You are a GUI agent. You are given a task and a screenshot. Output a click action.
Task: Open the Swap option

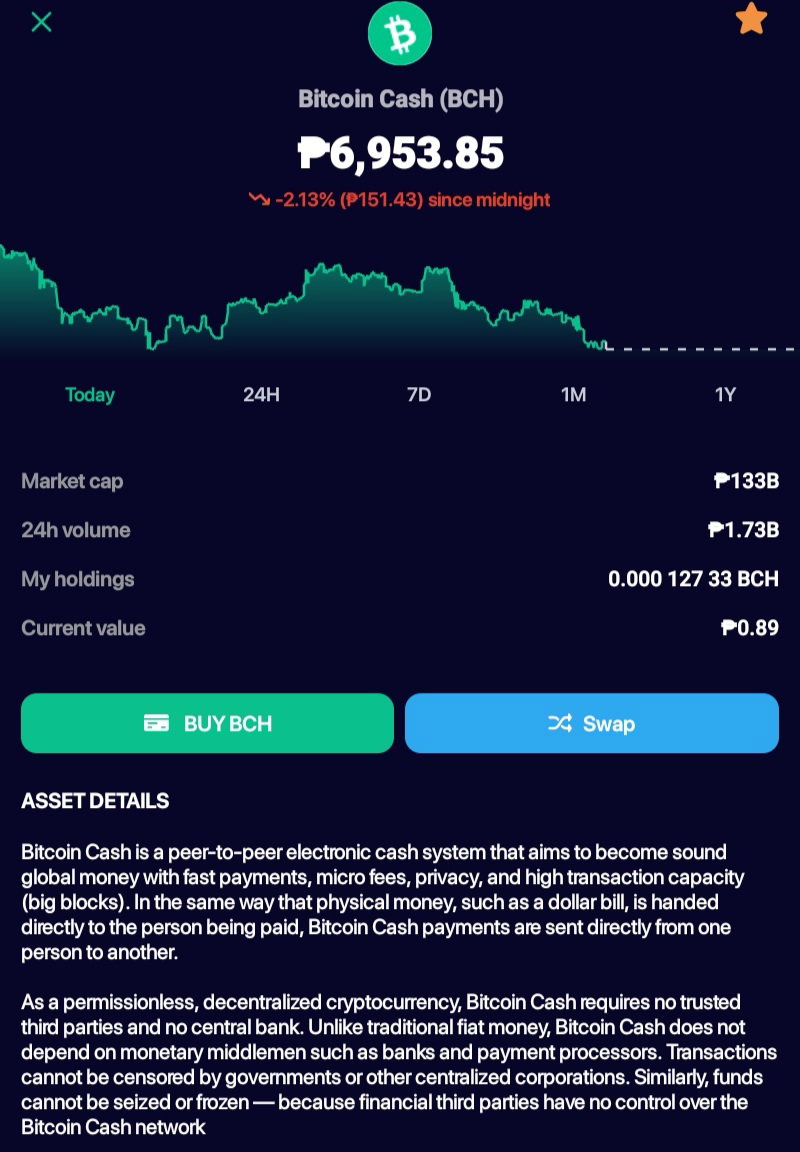591,723
